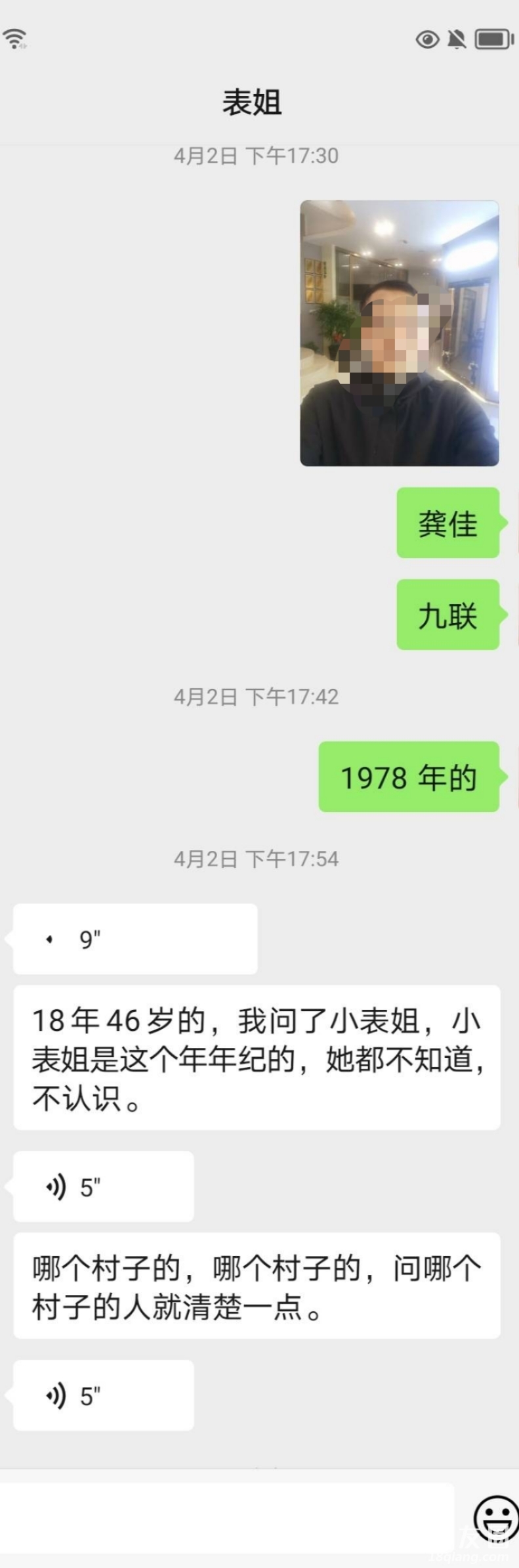Play the latest voice message without a transcript

[x=103, y=1395]
